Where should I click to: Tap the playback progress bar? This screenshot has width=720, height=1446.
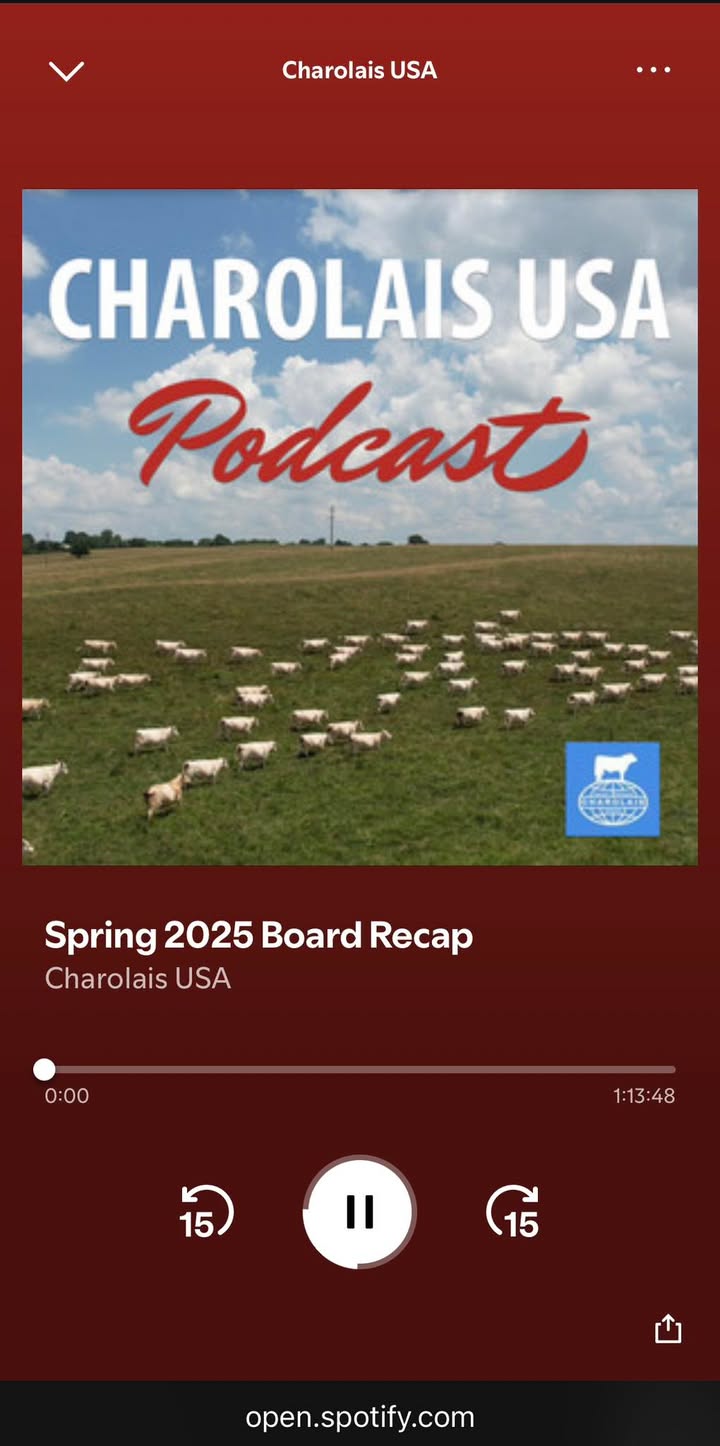point(360,1069)
